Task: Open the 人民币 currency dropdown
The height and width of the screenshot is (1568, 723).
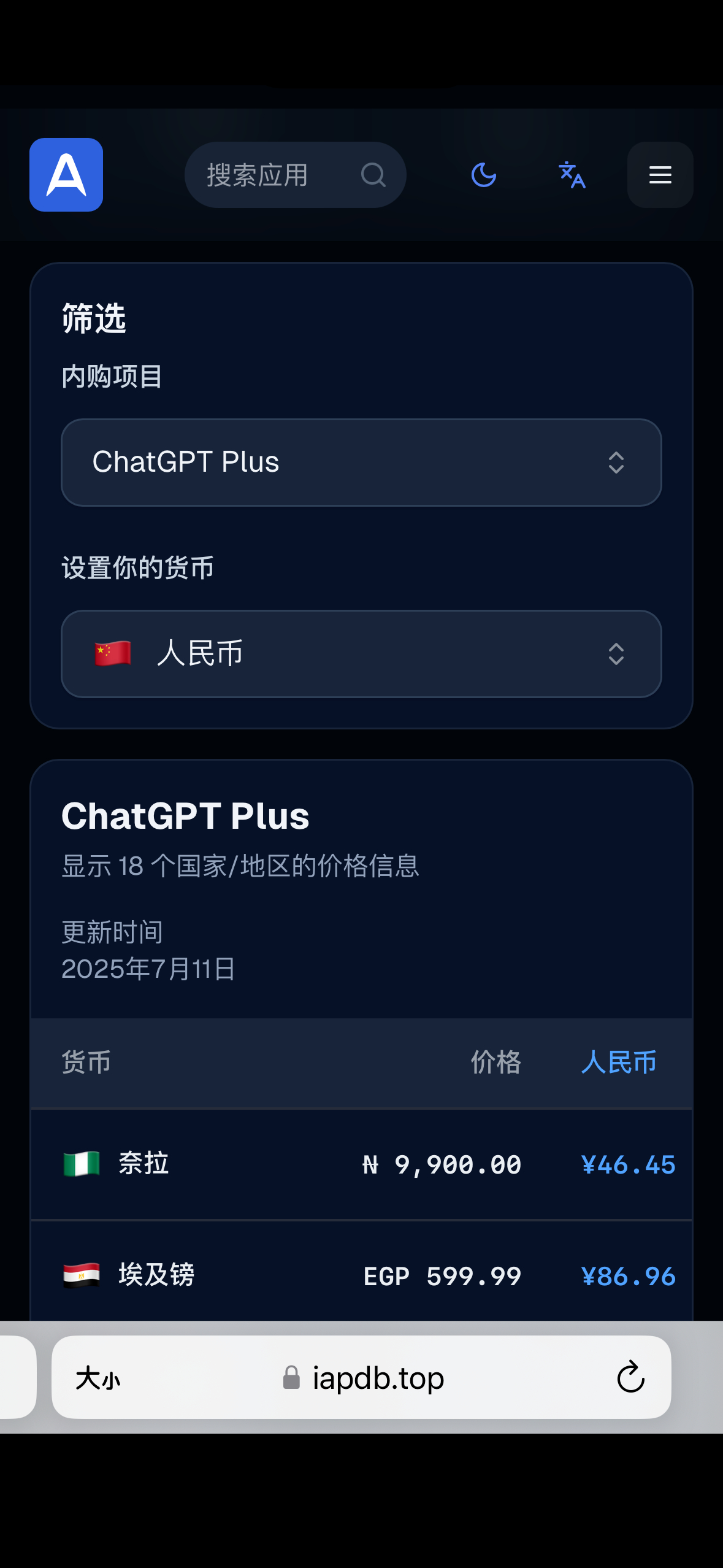Action: pos(361,654)
